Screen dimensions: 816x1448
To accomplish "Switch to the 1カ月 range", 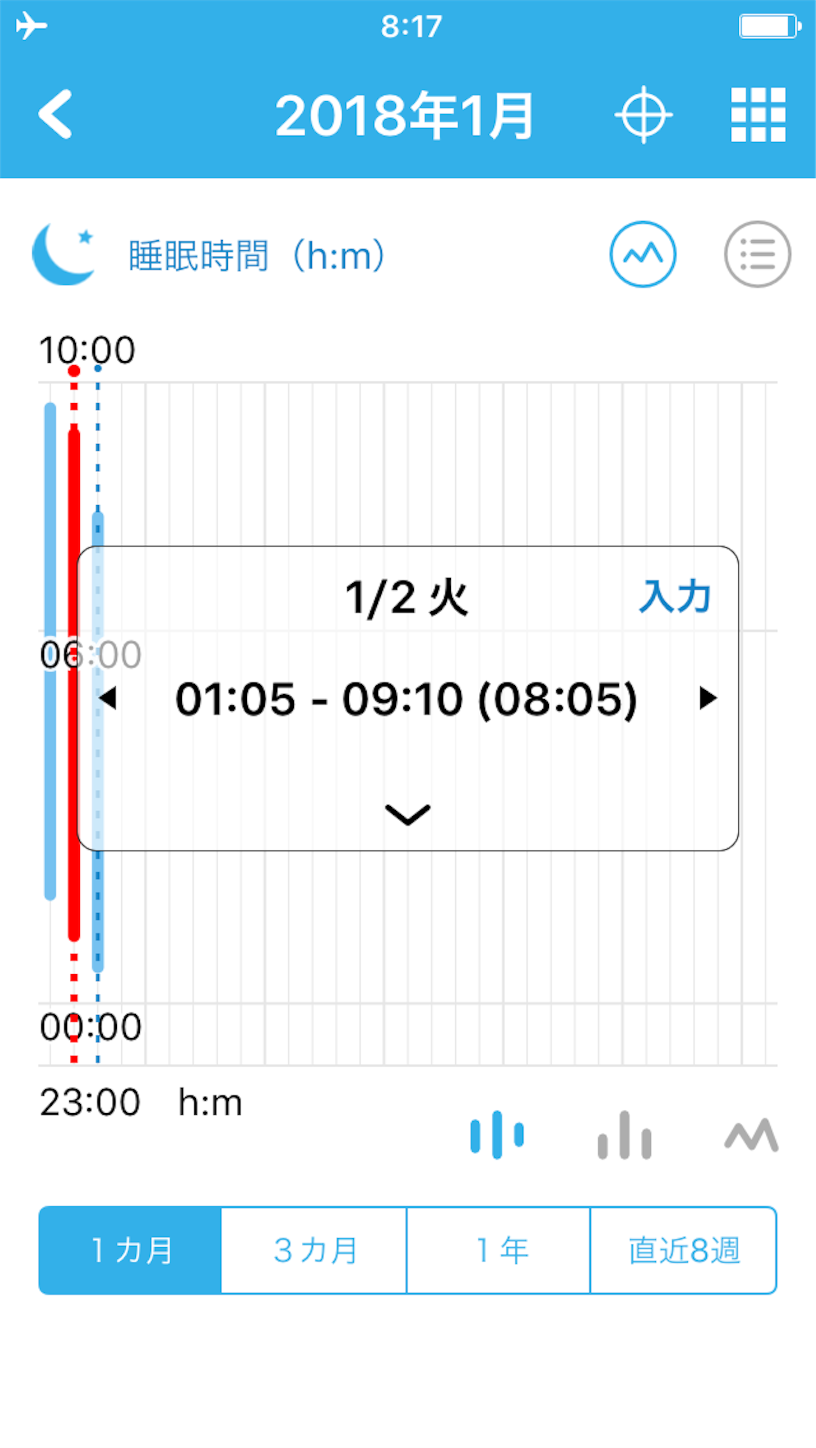I will pos(130,1250).
